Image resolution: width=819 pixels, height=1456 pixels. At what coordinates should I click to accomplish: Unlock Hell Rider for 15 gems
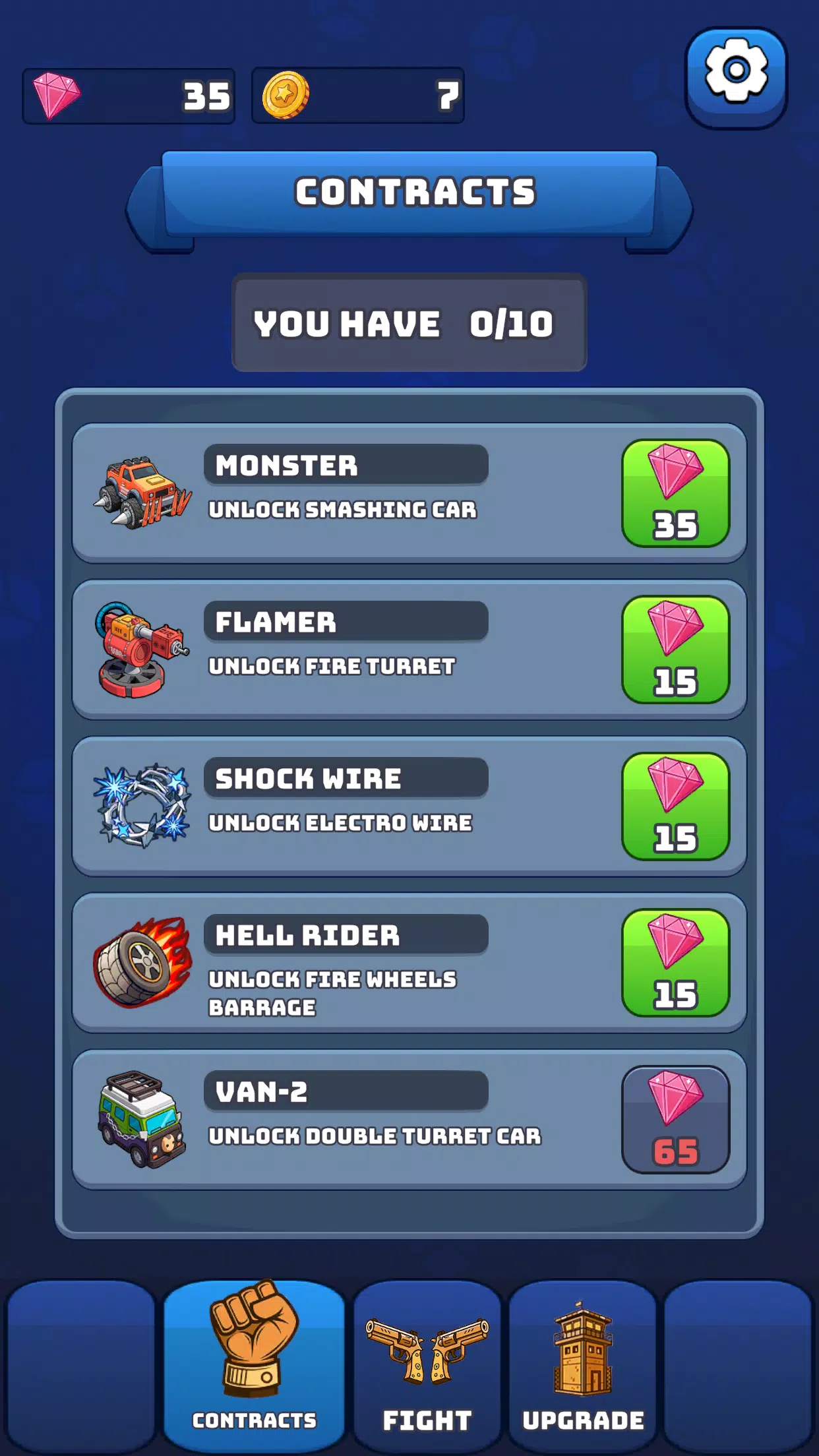click(x=675, y=963)
